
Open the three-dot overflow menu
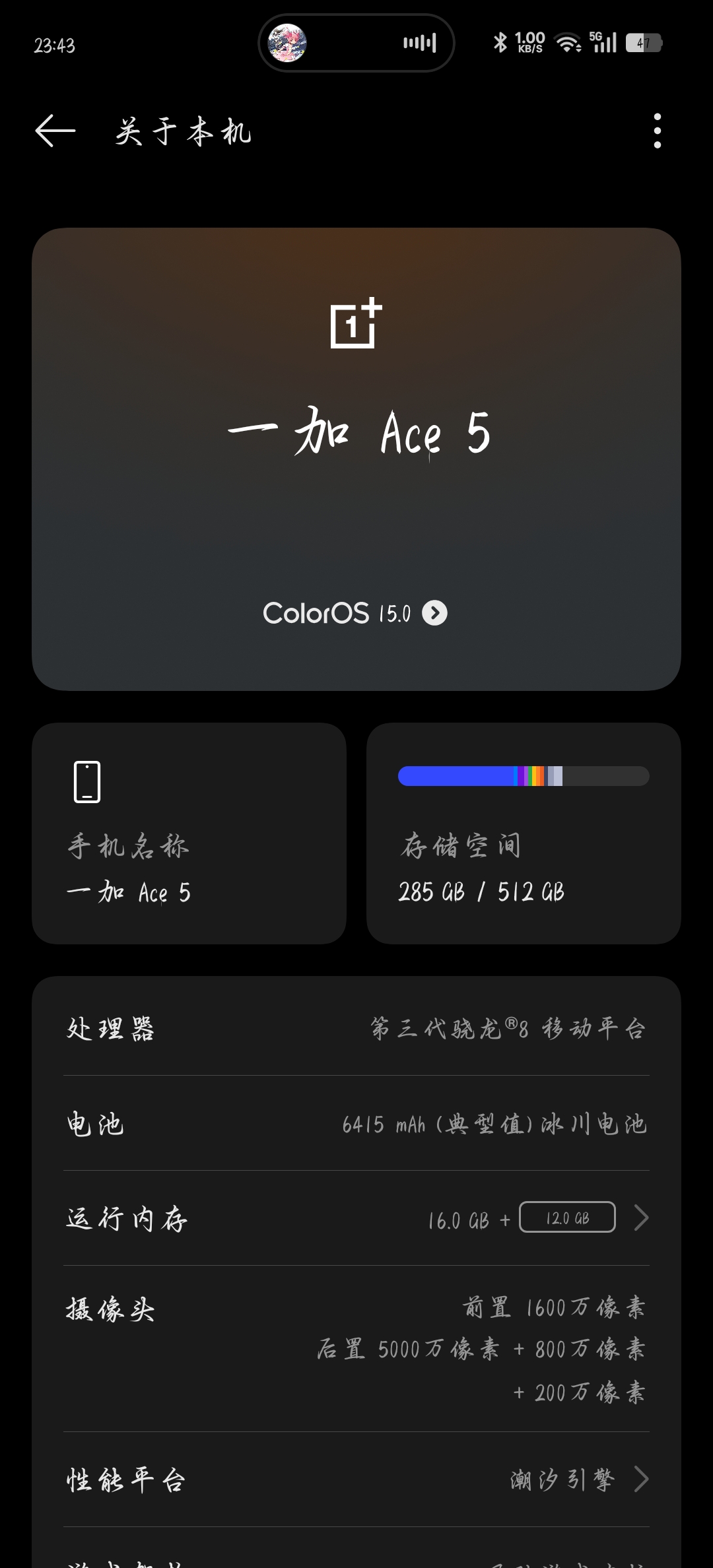(657, 131)
